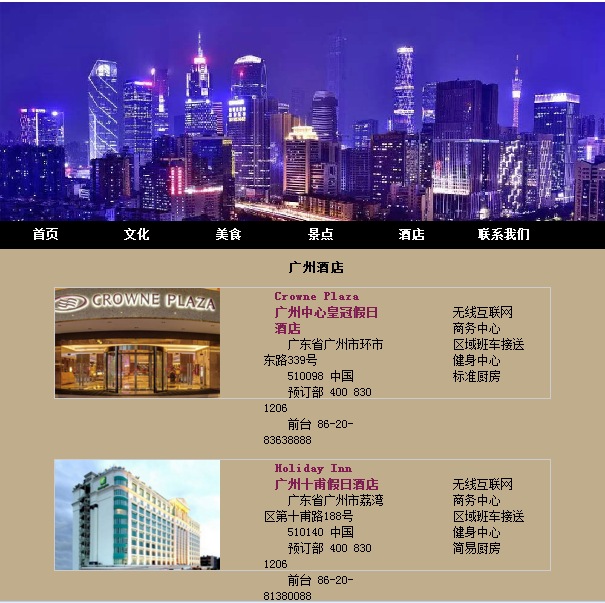This screenshot has height=603, width=605.
Task: Open the 酒店 section
Action: [x=411, y=234]
